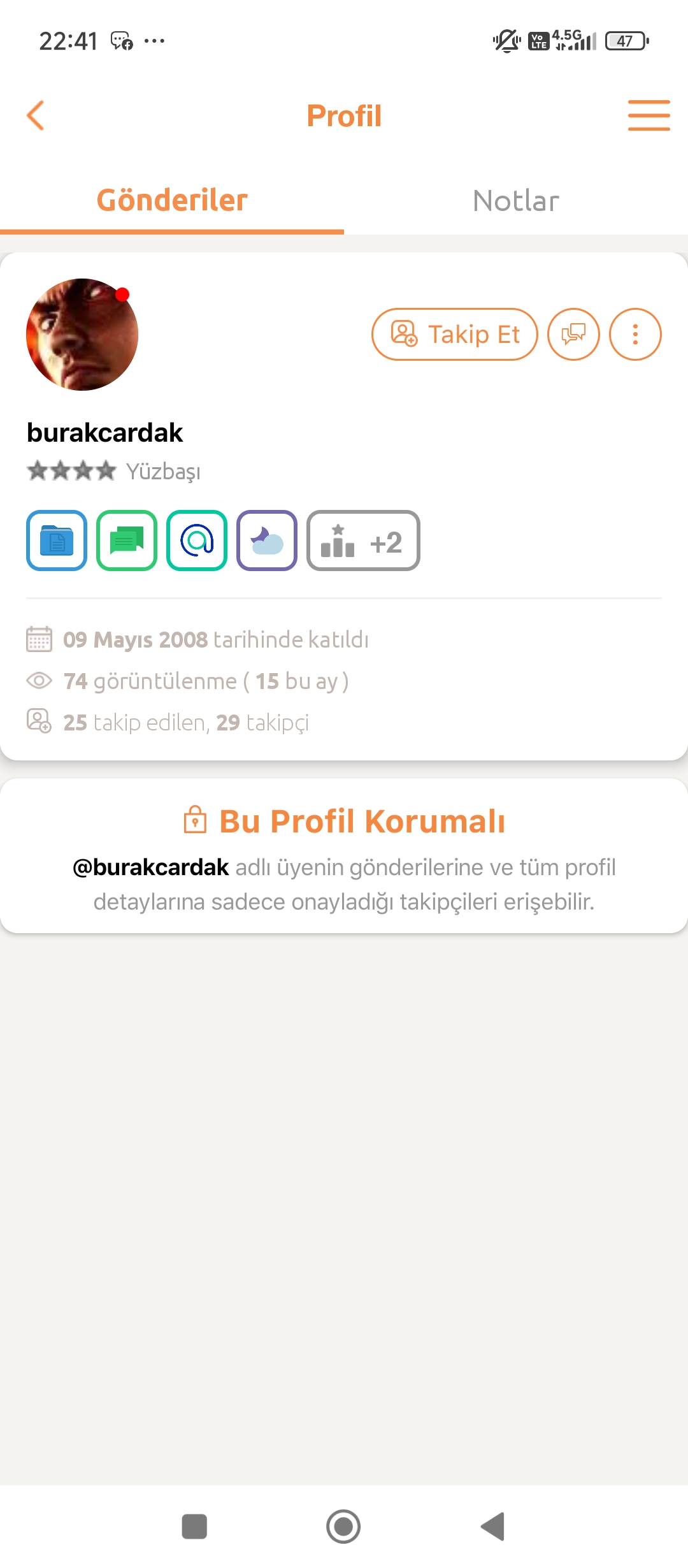Select the Gönderiler tab
The image size is (688, 1568).
[172, 201]
